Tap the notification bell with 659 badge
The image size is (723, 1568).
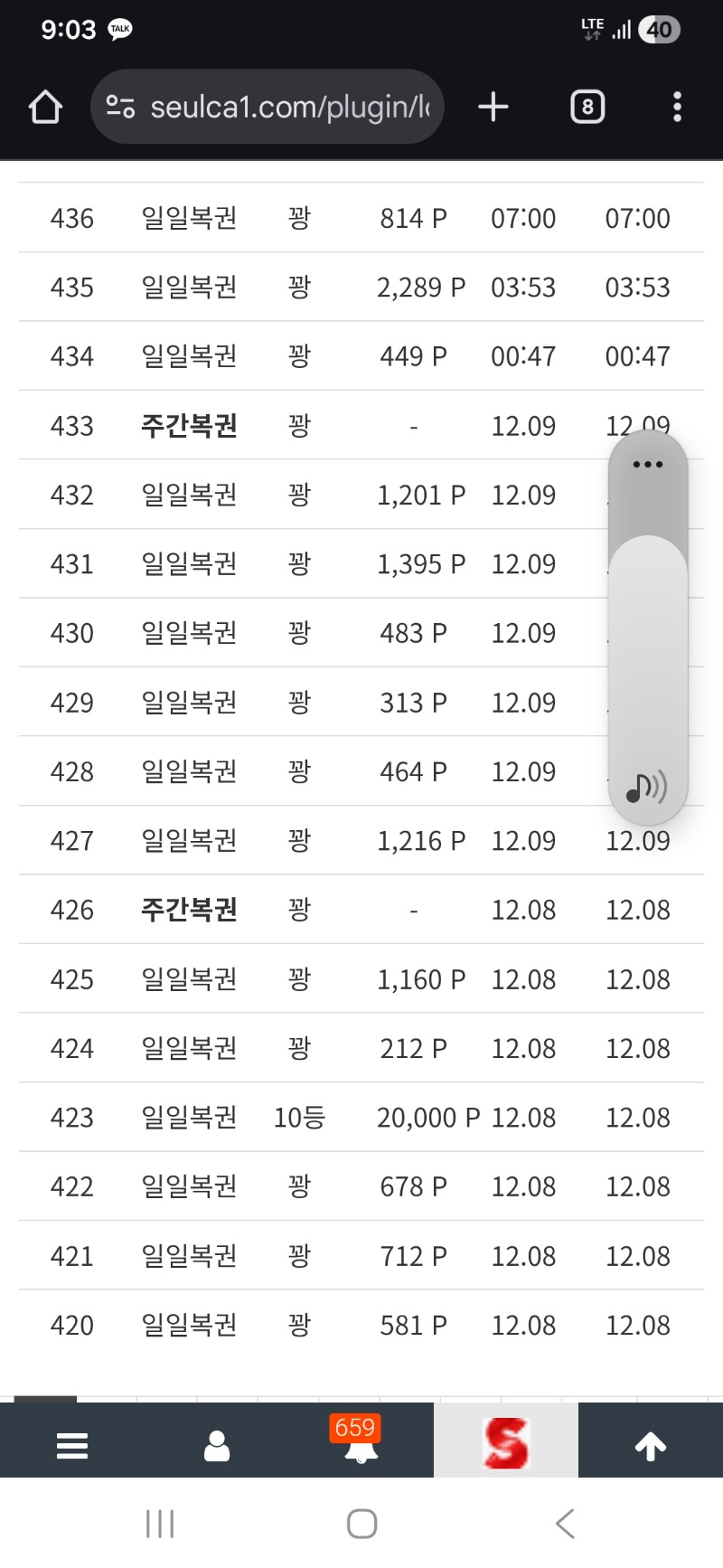361,1447
